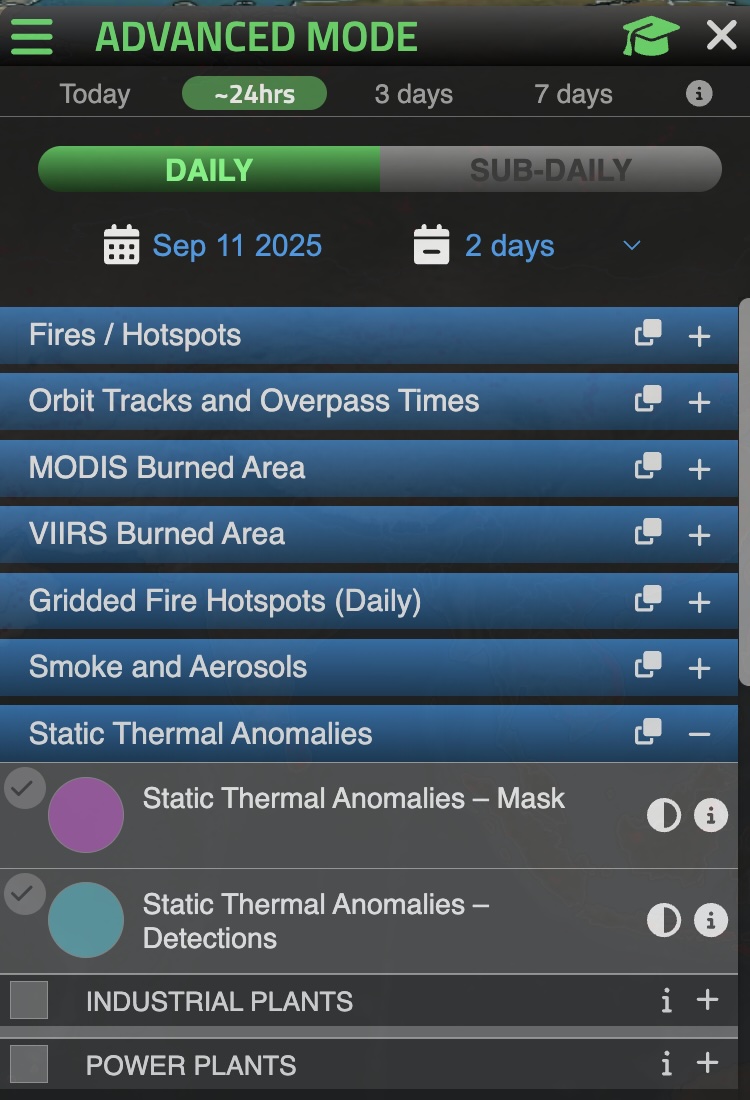The image size is (750, 1100).
Task: Open the graduation cap tutorial icon
Action: pyautogui.click(x=650, y=37)
